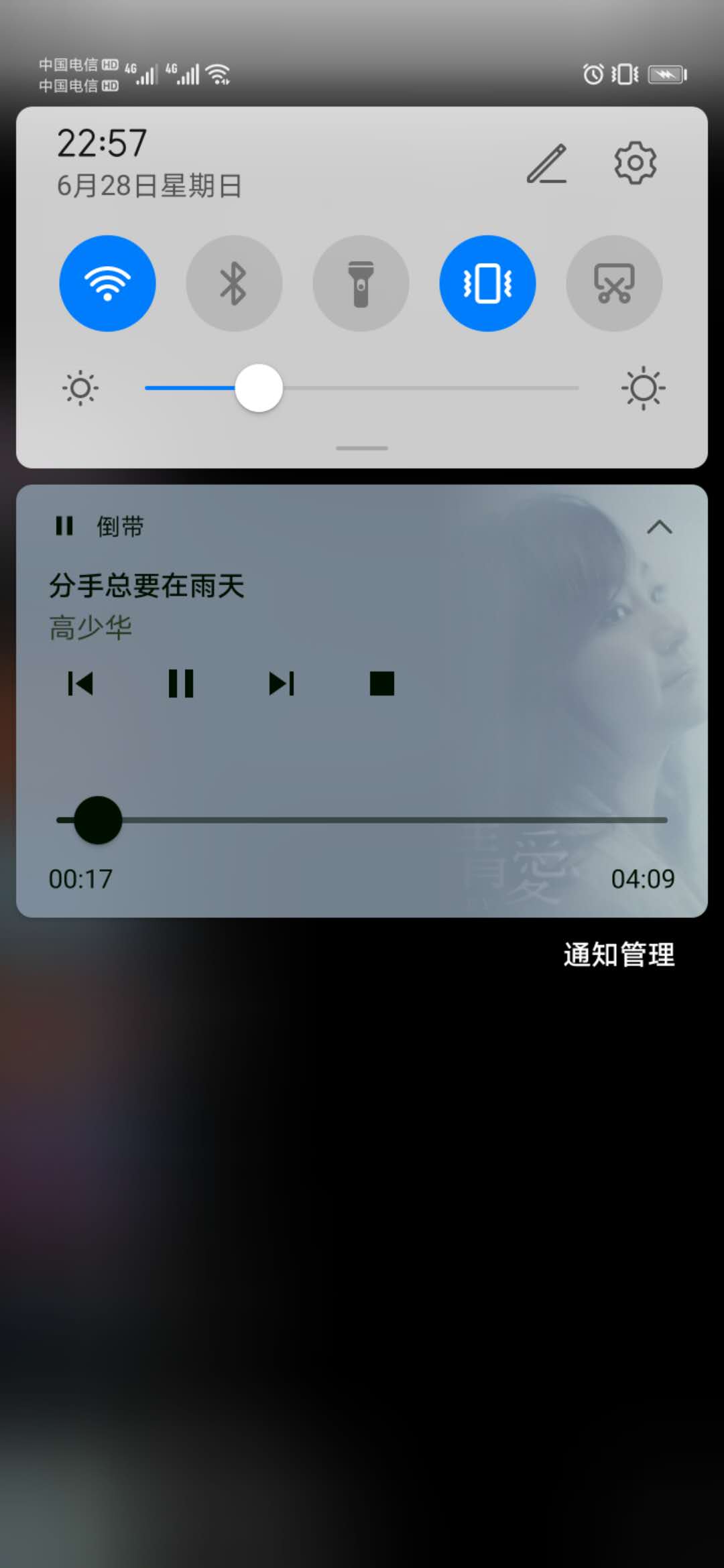The height and width of the screenshot is (1568, 724).
Task: Disable vibration mode toggle
Action: [487, 283]
